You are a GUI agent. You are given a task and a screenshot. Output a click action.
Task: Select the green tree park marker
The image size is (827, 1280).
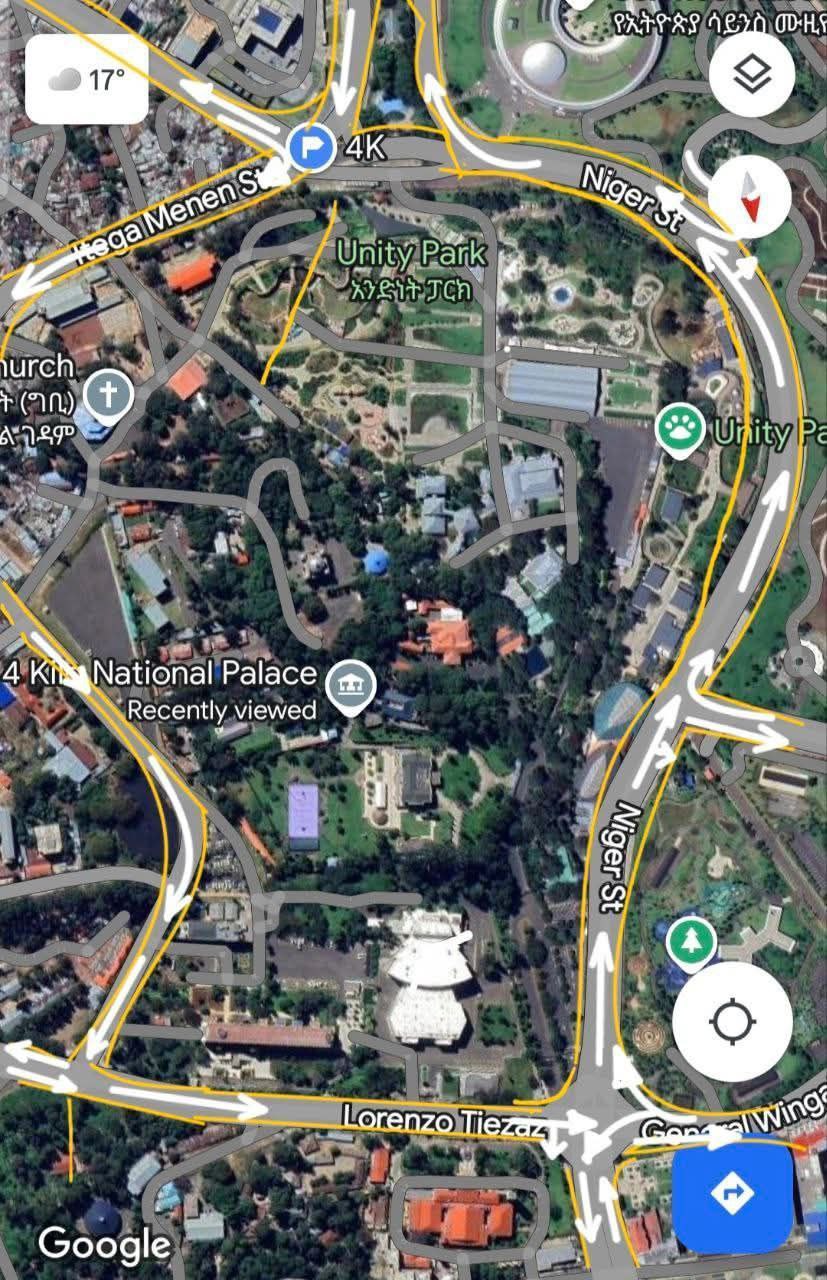(692, 939)
